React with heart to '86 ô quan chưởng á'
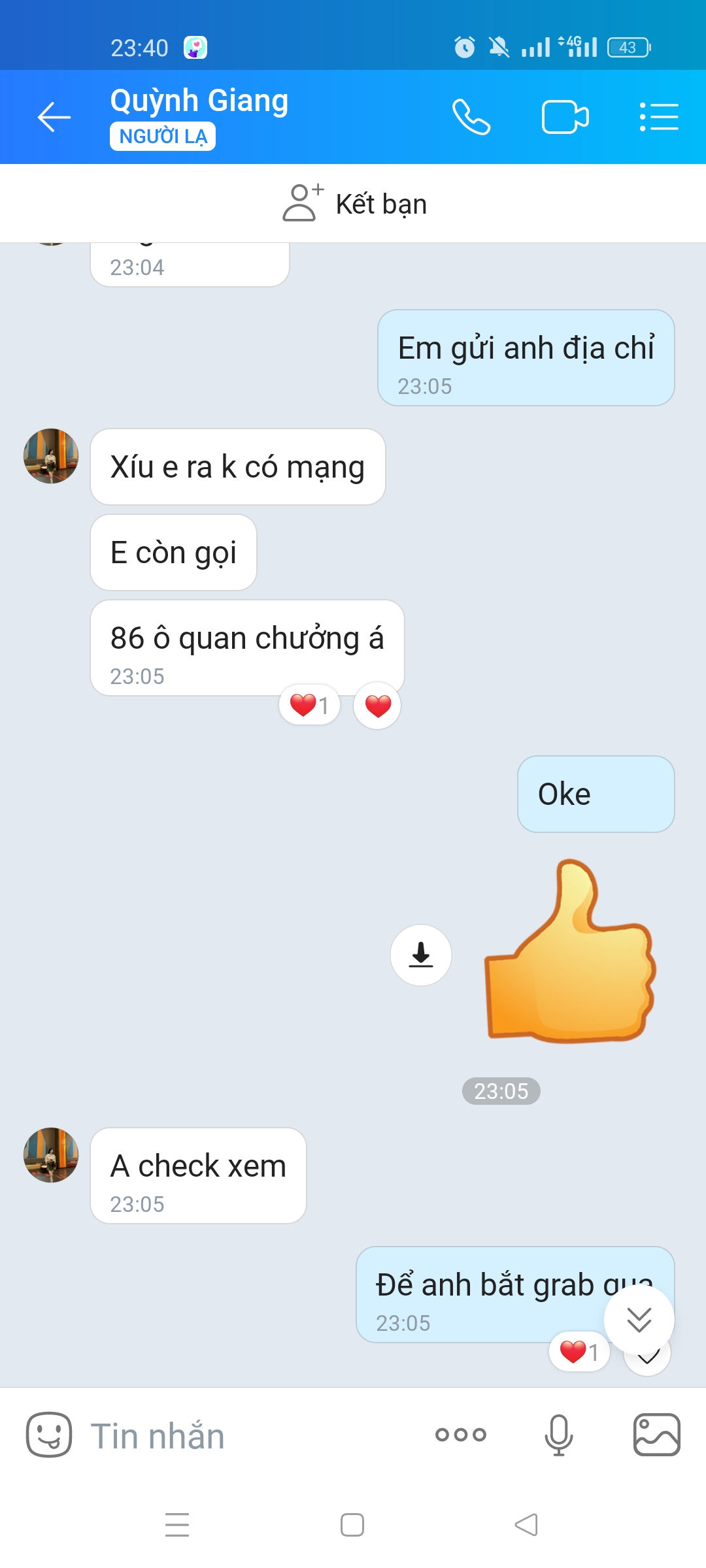 point(377,706)
